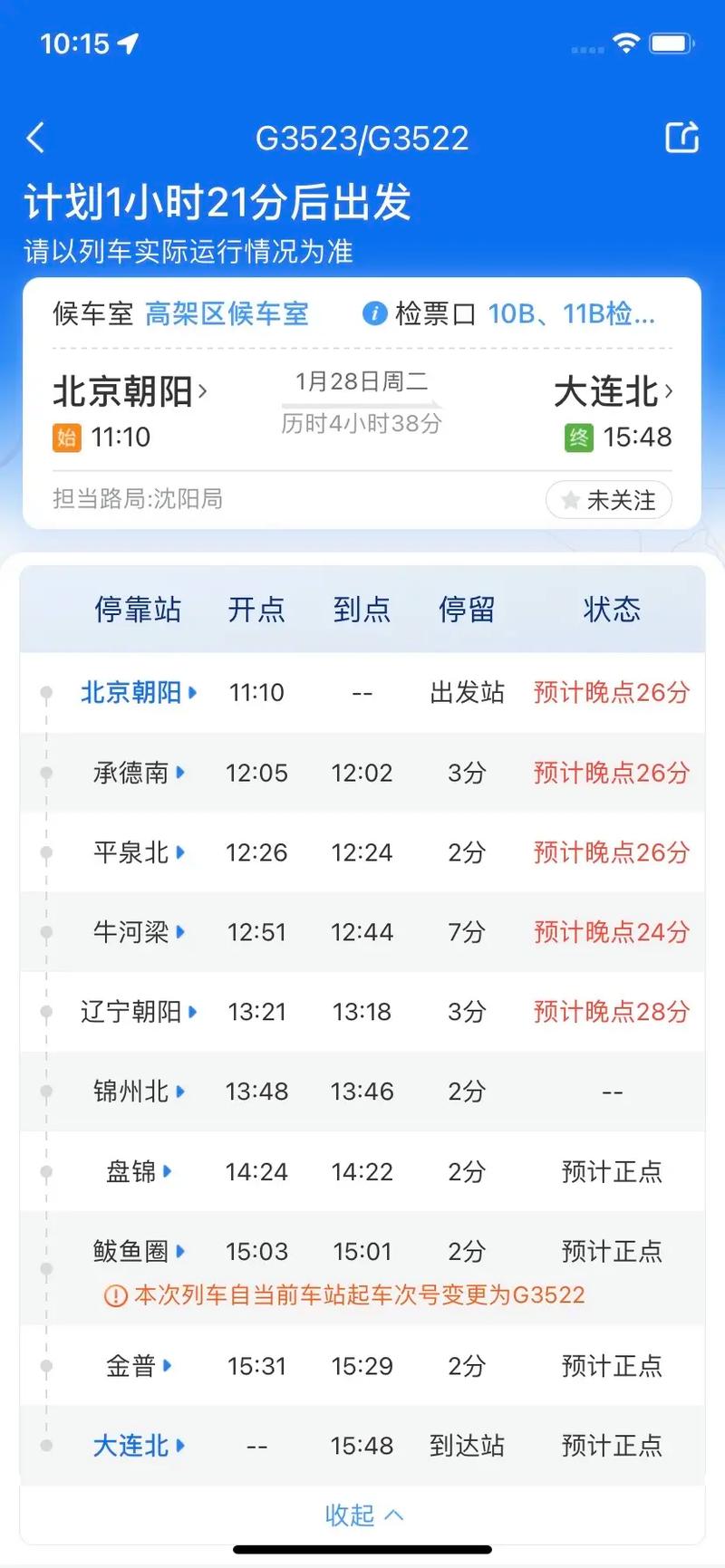Toggle follow status via 未关注 button

coord(608,500)
